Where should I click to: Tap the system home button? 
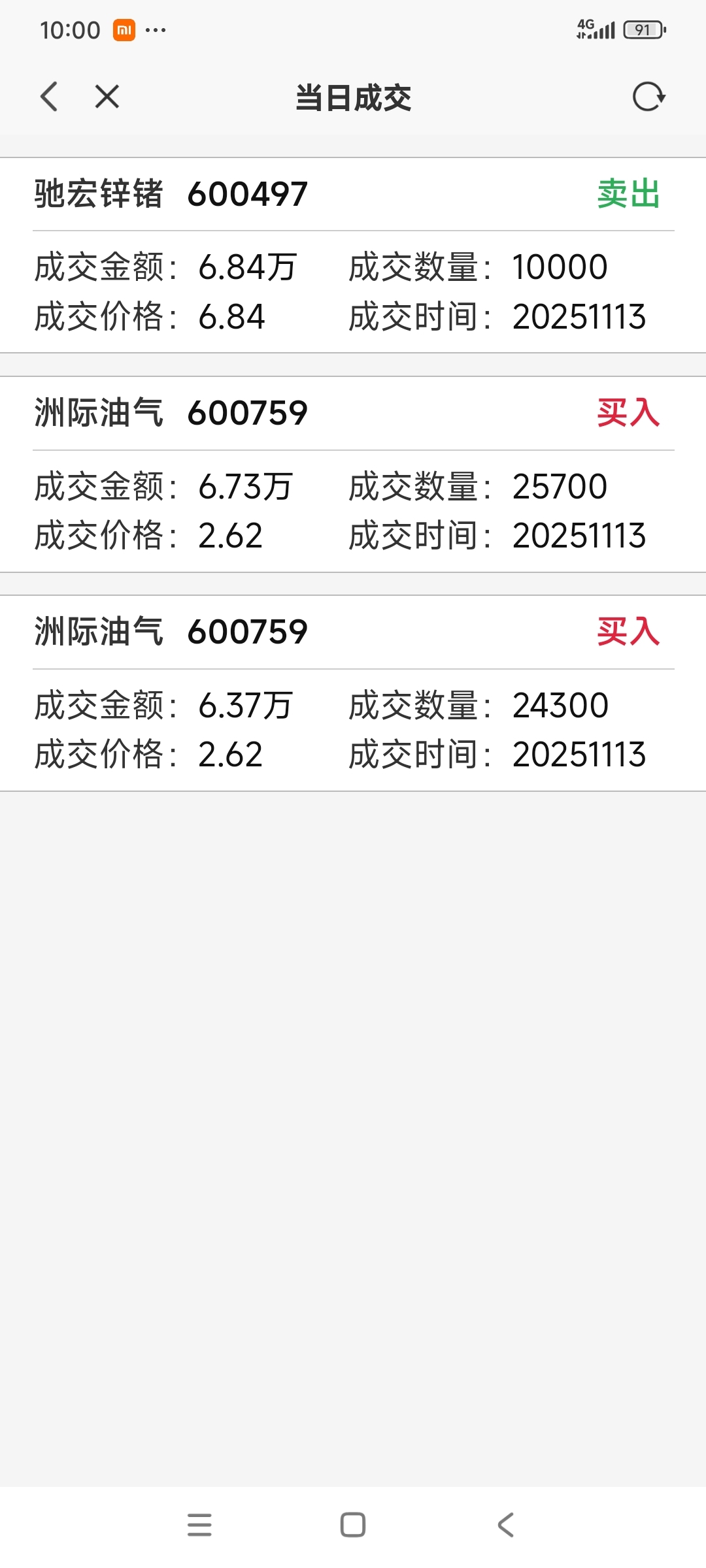click(353, 1525)
